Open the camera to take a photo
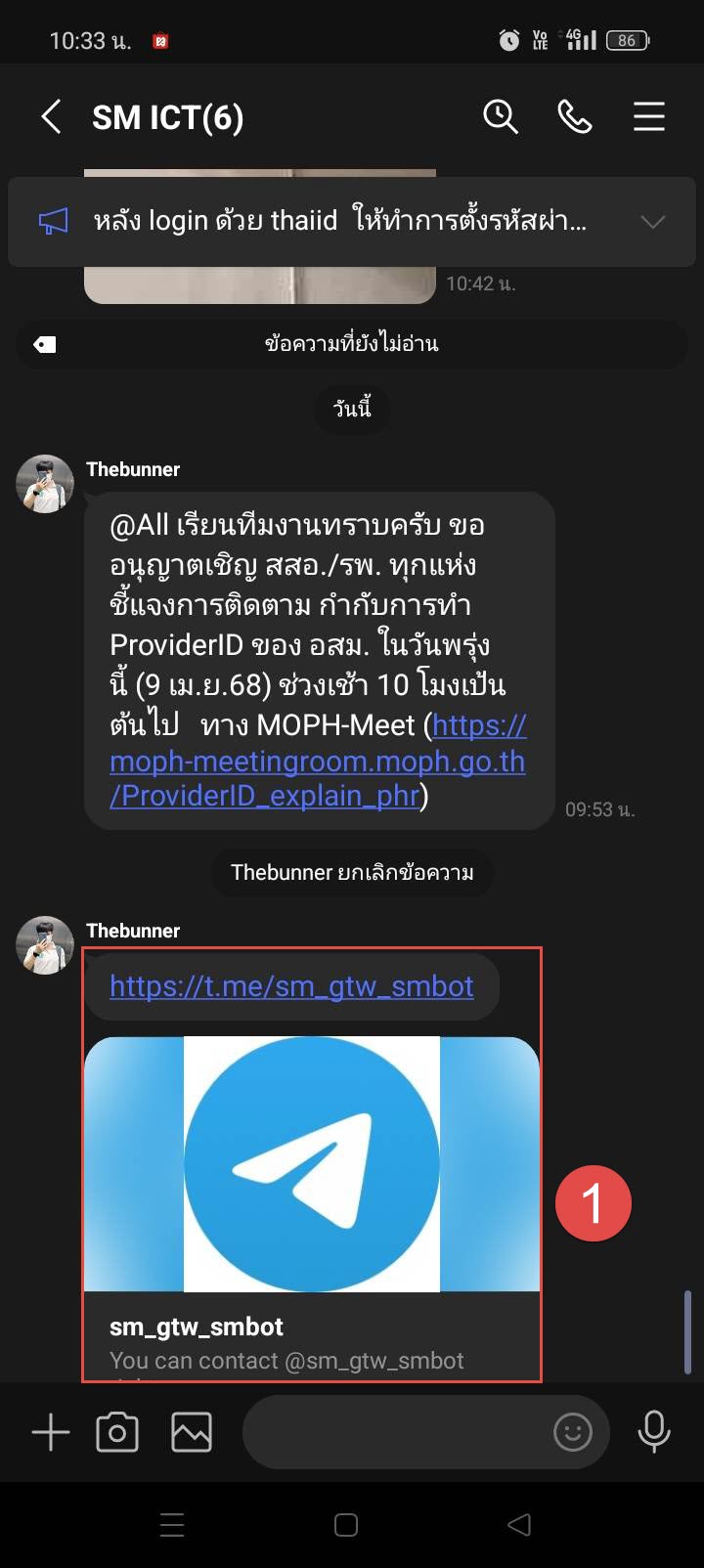The image size is (704, 1568). tap(117, 1433)
